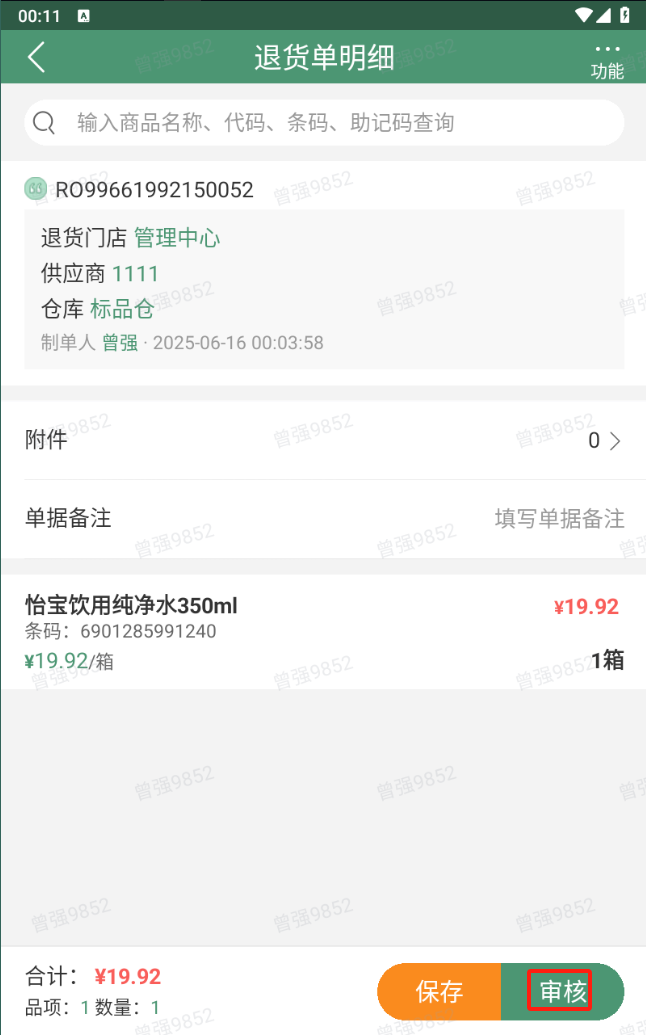The height and width of the screenshot is (1035, 646).
Task: Tap the green 审核 button
Action: (x=562, y=991)
